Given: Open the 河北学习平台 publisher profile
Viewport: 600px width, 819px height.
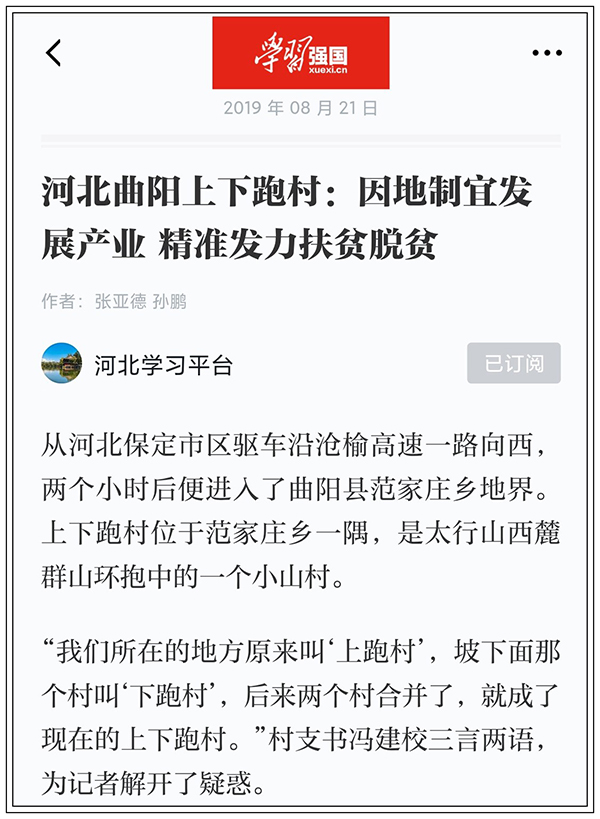Looking at the screenshot, I should 163,365.
